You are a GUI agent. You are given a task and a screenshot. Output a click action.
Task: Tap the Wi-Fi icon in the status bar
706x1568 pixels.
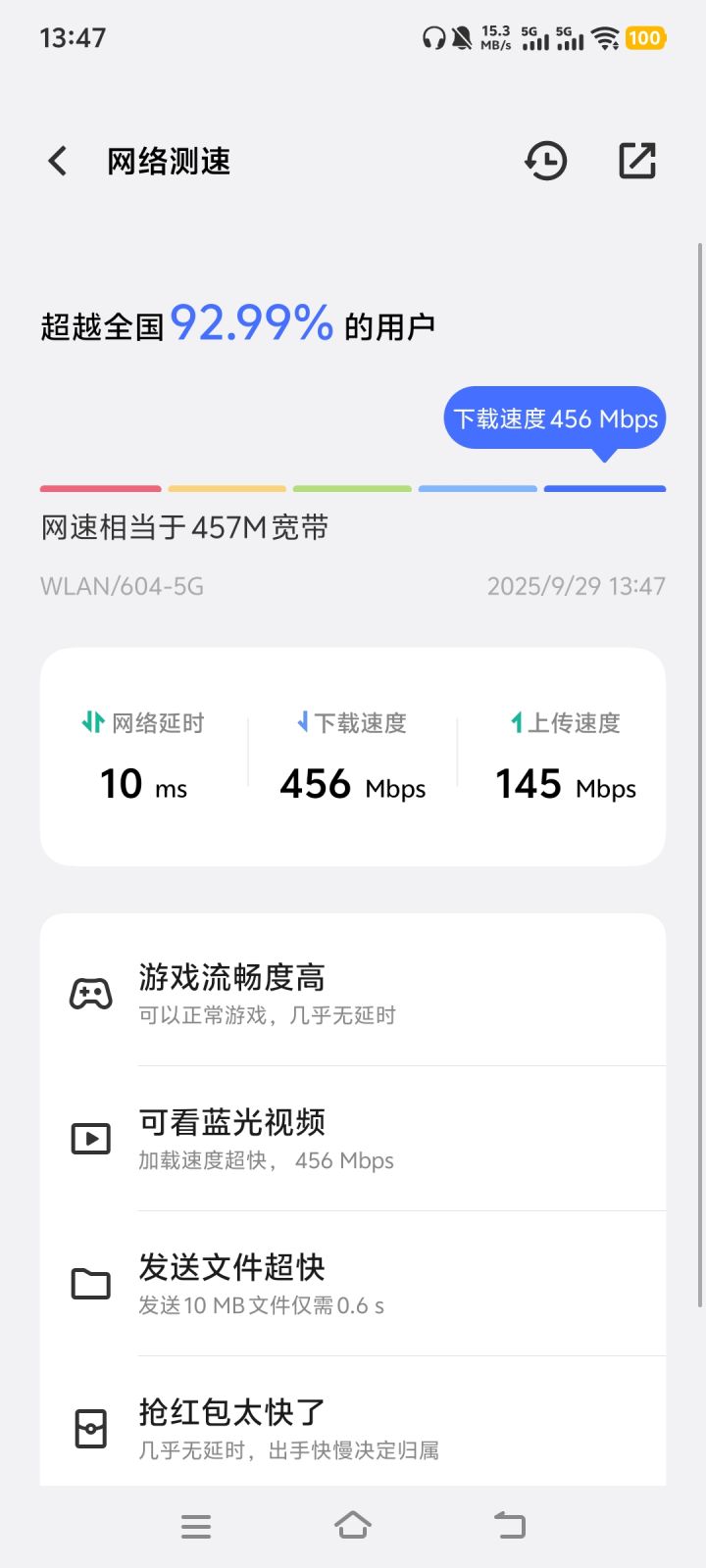coord(605,38)
